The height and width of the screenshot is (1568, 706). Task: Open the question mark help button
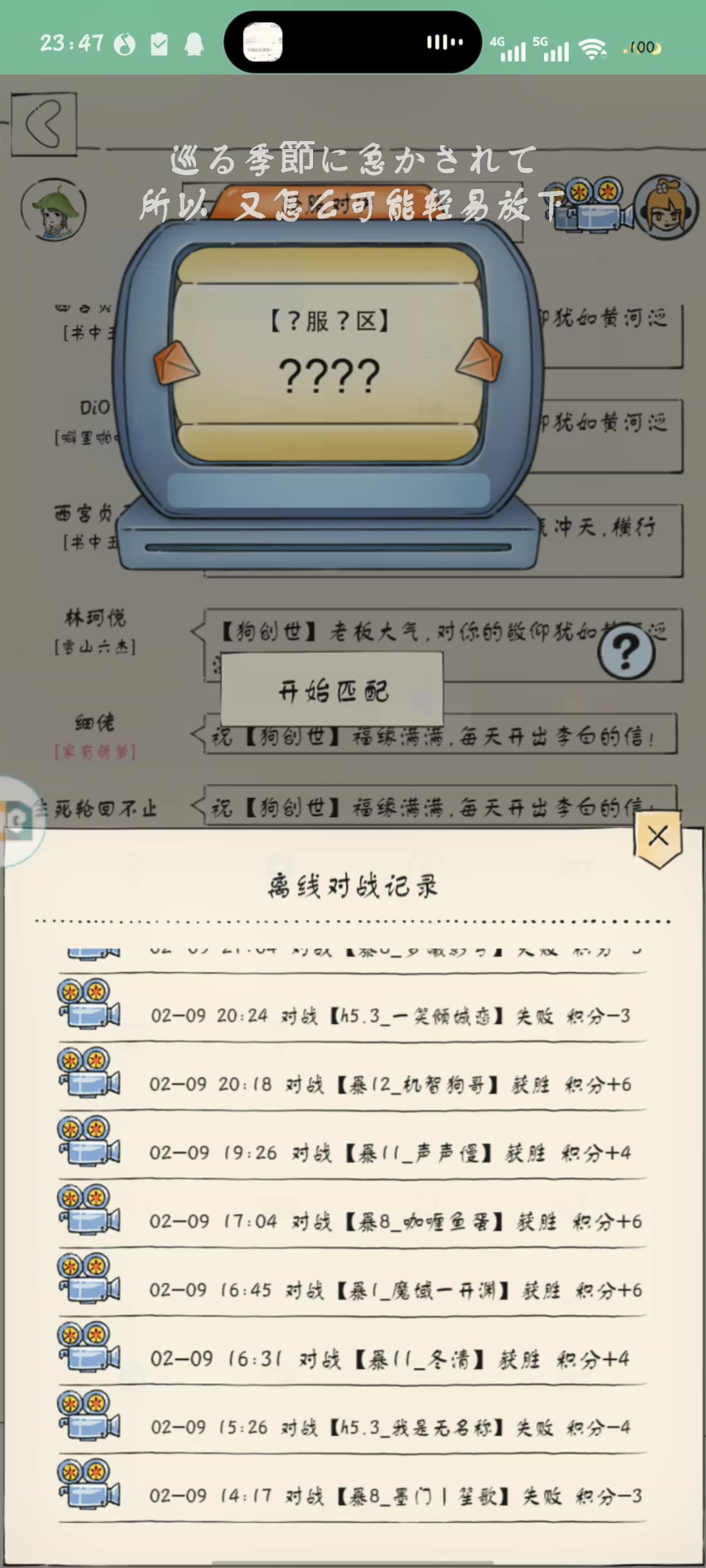[626, 651]
